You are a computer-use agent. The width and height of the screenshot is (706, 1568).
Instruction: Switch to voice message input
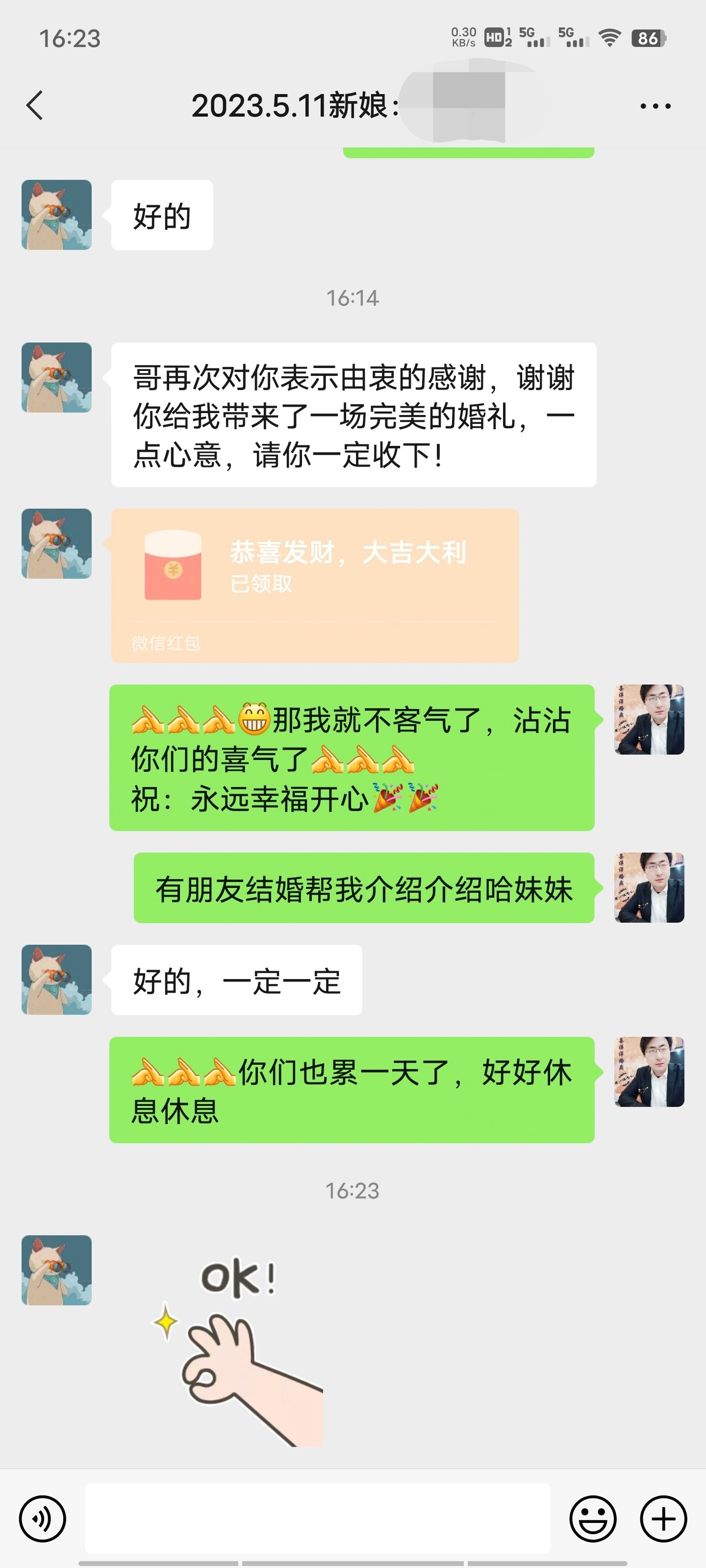(x=43, y=1519)
